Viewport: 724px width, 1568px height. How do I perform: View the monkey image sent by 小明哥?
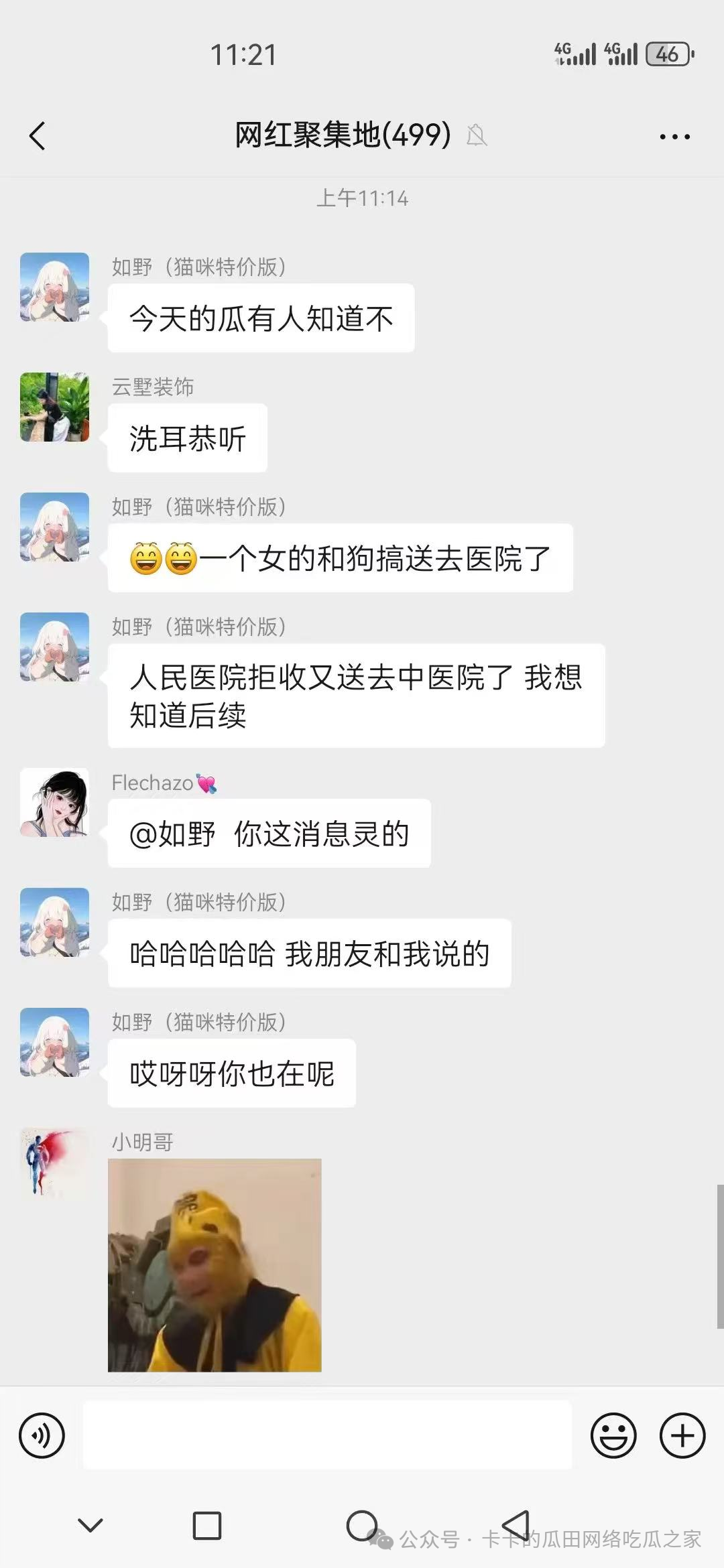tap(215, 1265)
